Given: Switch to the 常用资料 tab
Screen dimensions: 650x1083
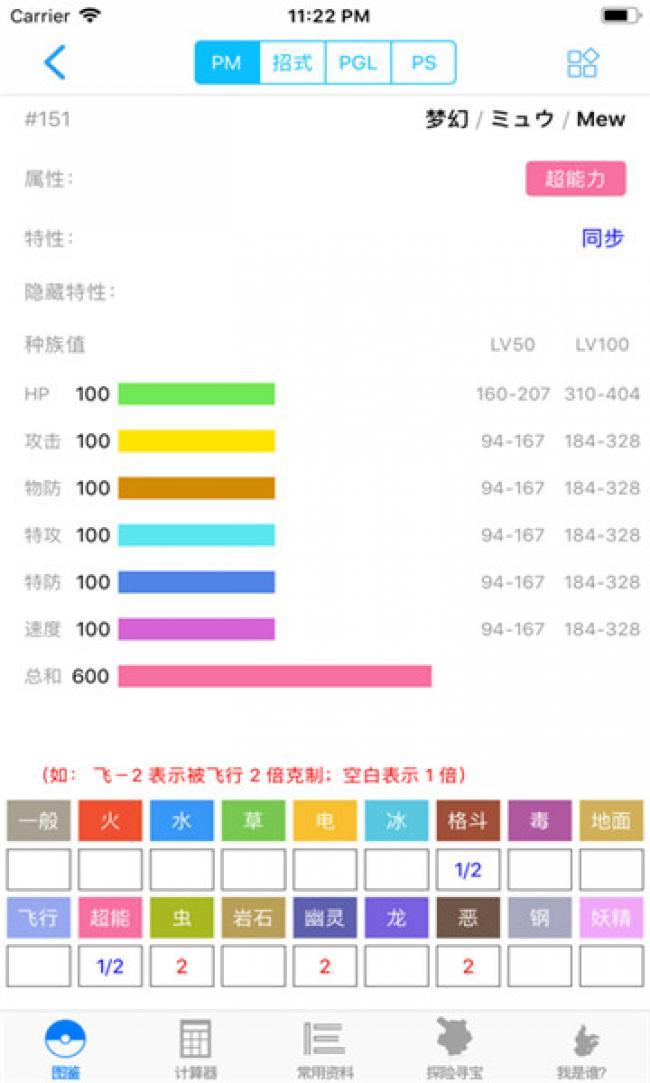Looking at the screenshot, I should click(324, 1048).
